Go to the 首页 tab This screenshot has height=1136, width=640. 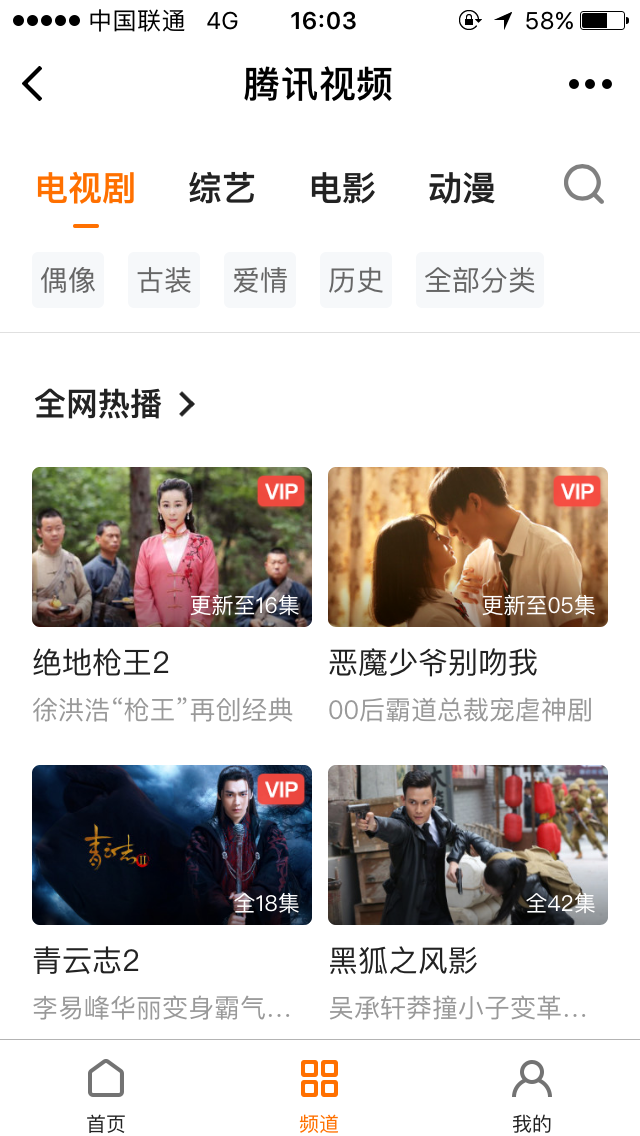coord(106,1095)
